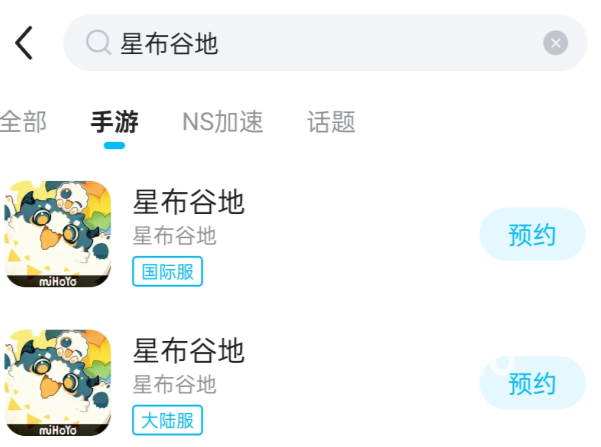Clear the search text
Image resolution: width=601 pixels, height=447 pixels.
pos(555,43)
